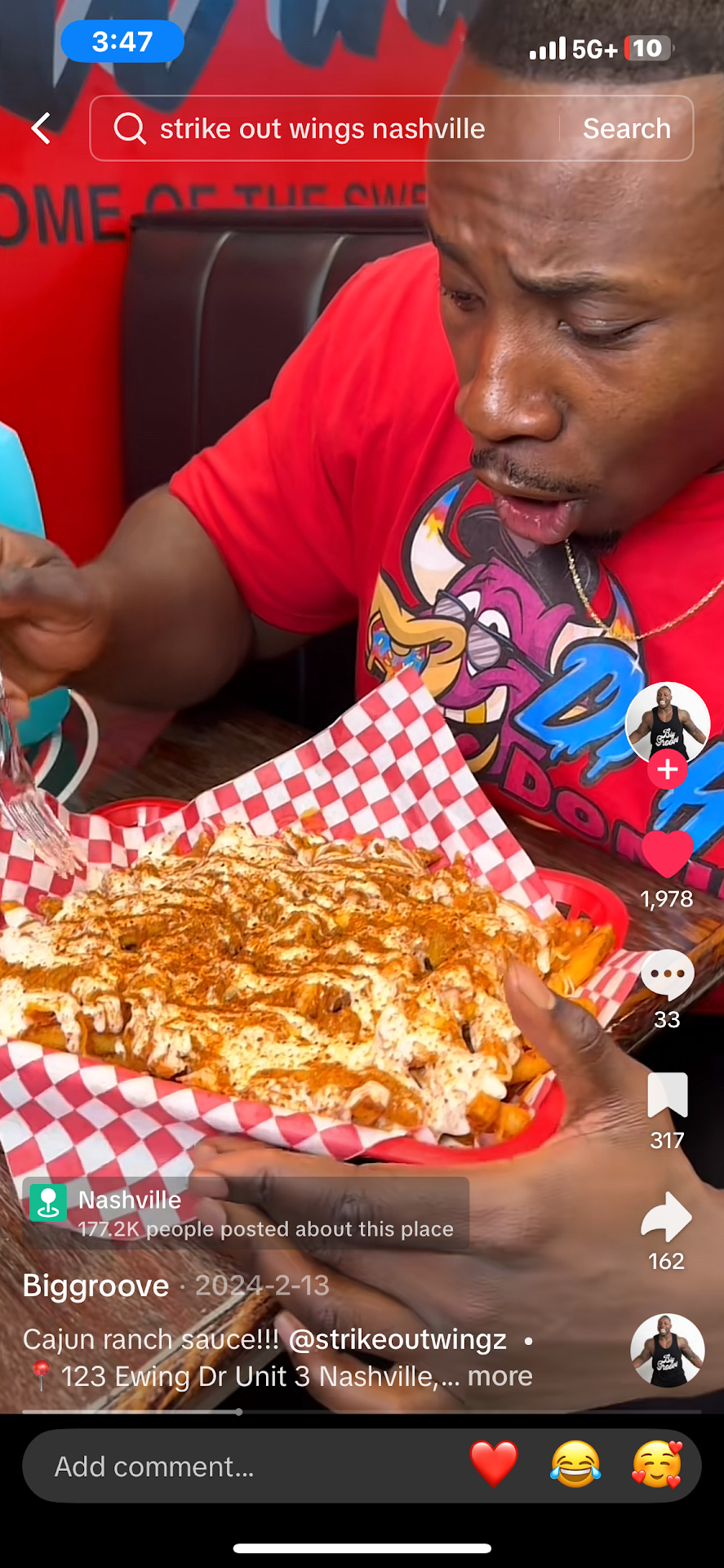Tap the Search button
Image resolution: width=724 pixels, height=1568 pixels.
[x=626, y=128]
